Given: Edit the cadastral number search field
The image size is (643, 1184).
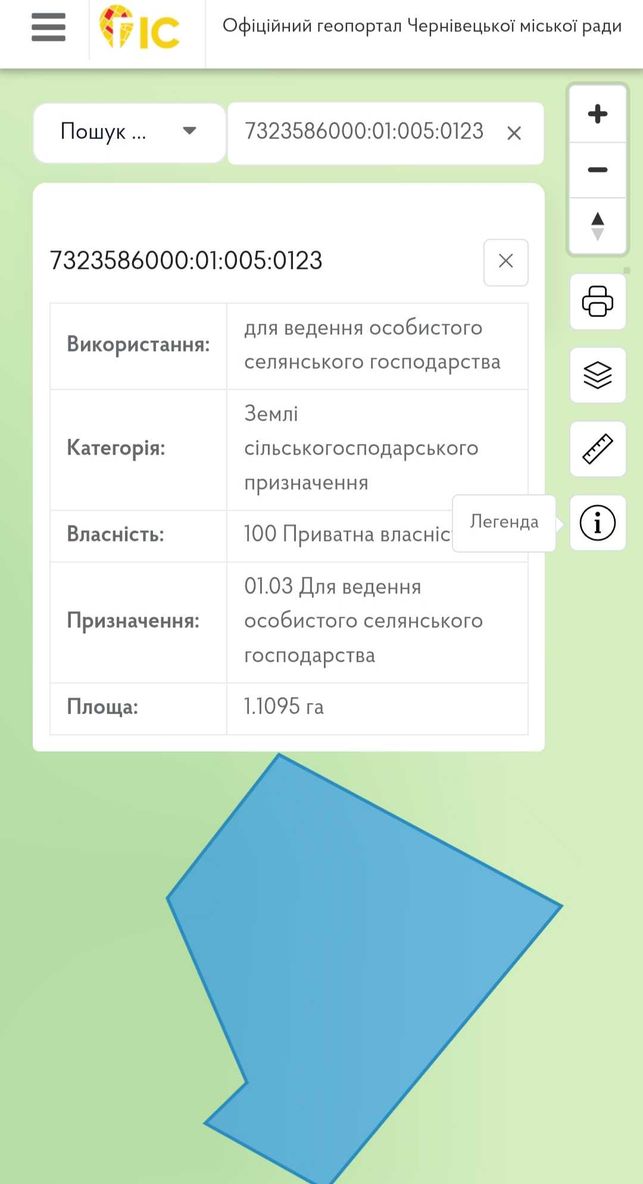Looking at the screenshot, I should tap(364, 131).
